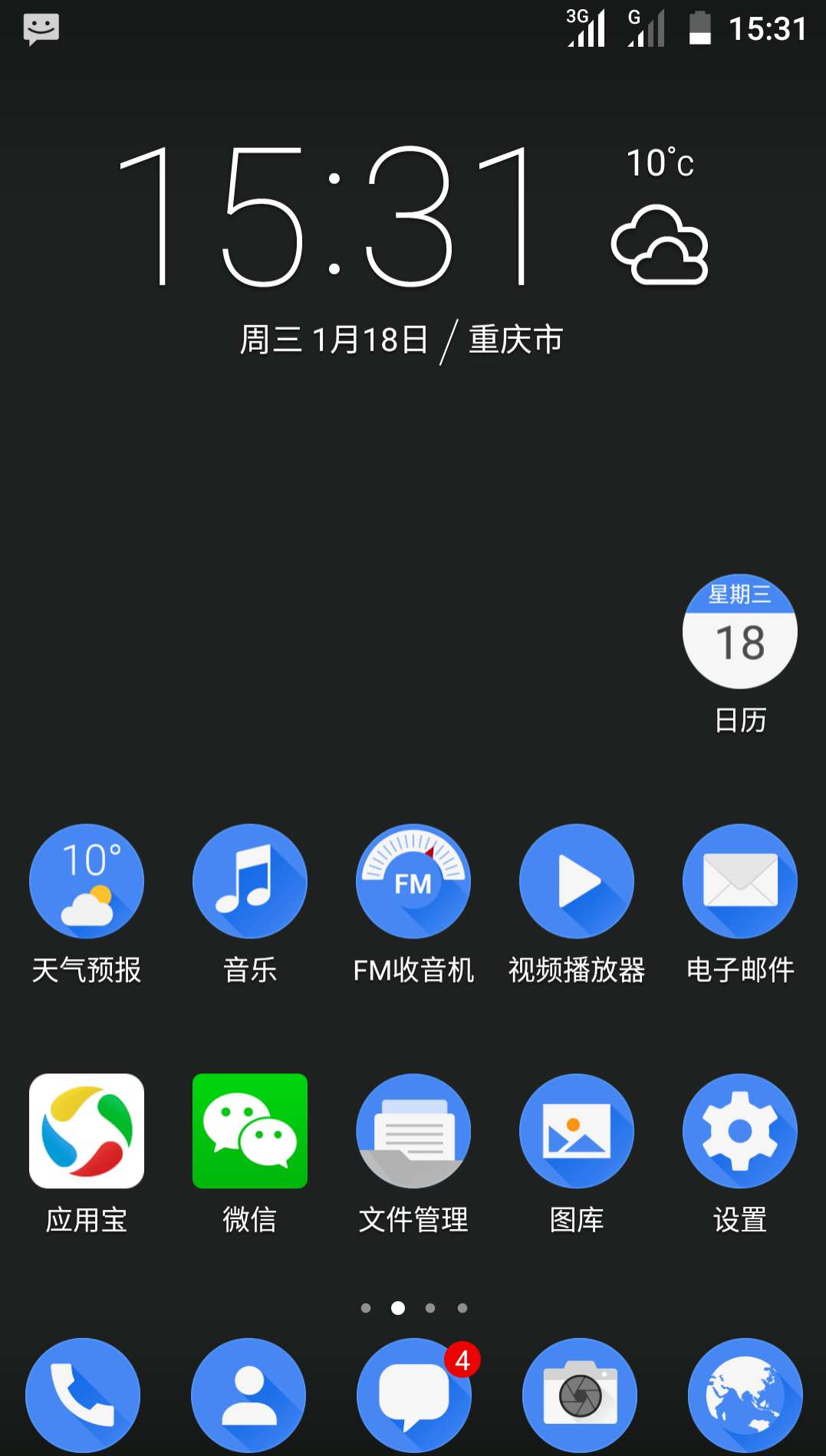The image size is (826, 1456).
Task: Open the 图库 gallery app
Action: (x=577, y=1131)
